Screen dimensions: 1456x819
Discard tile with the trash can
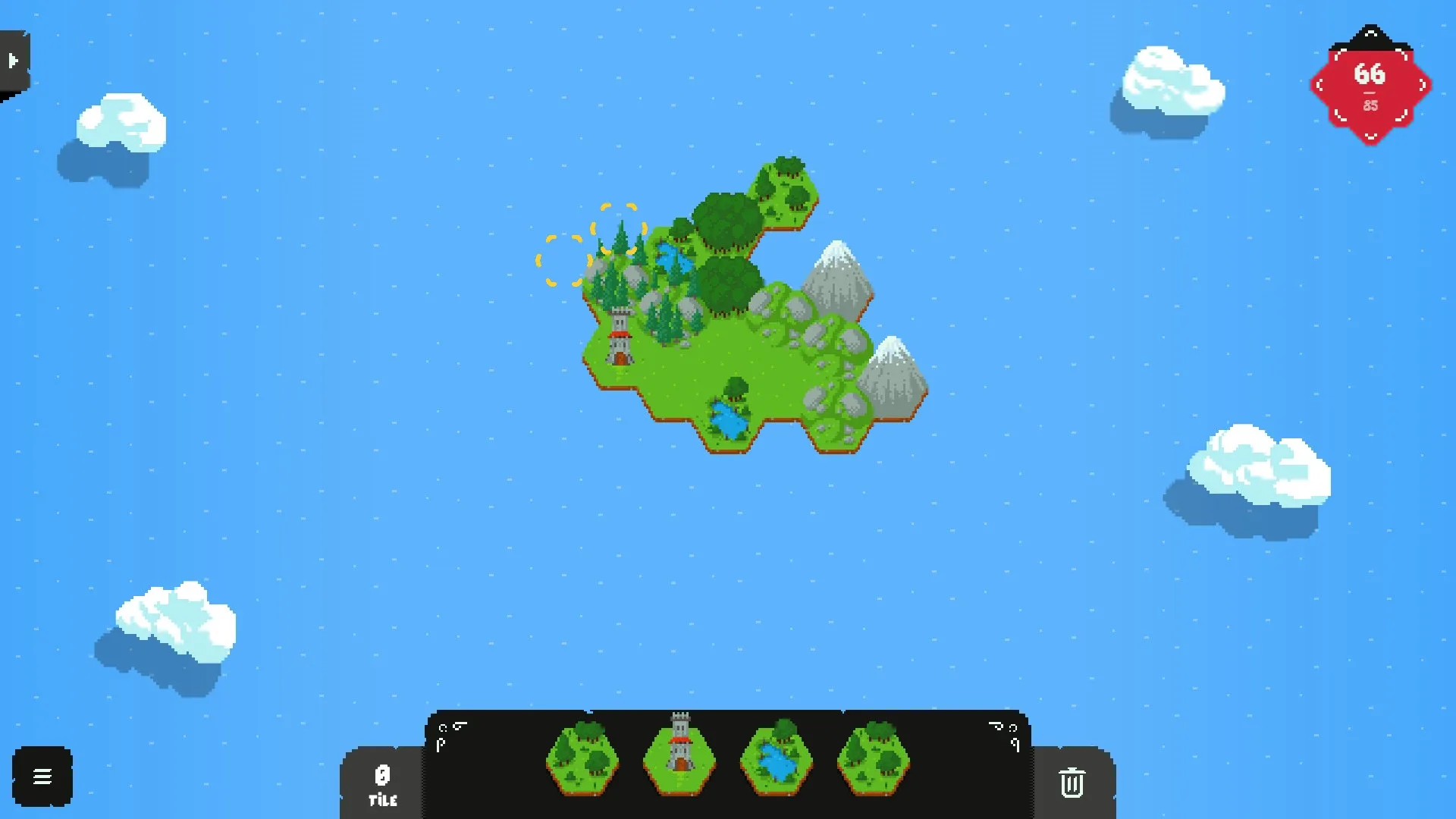1072,783
